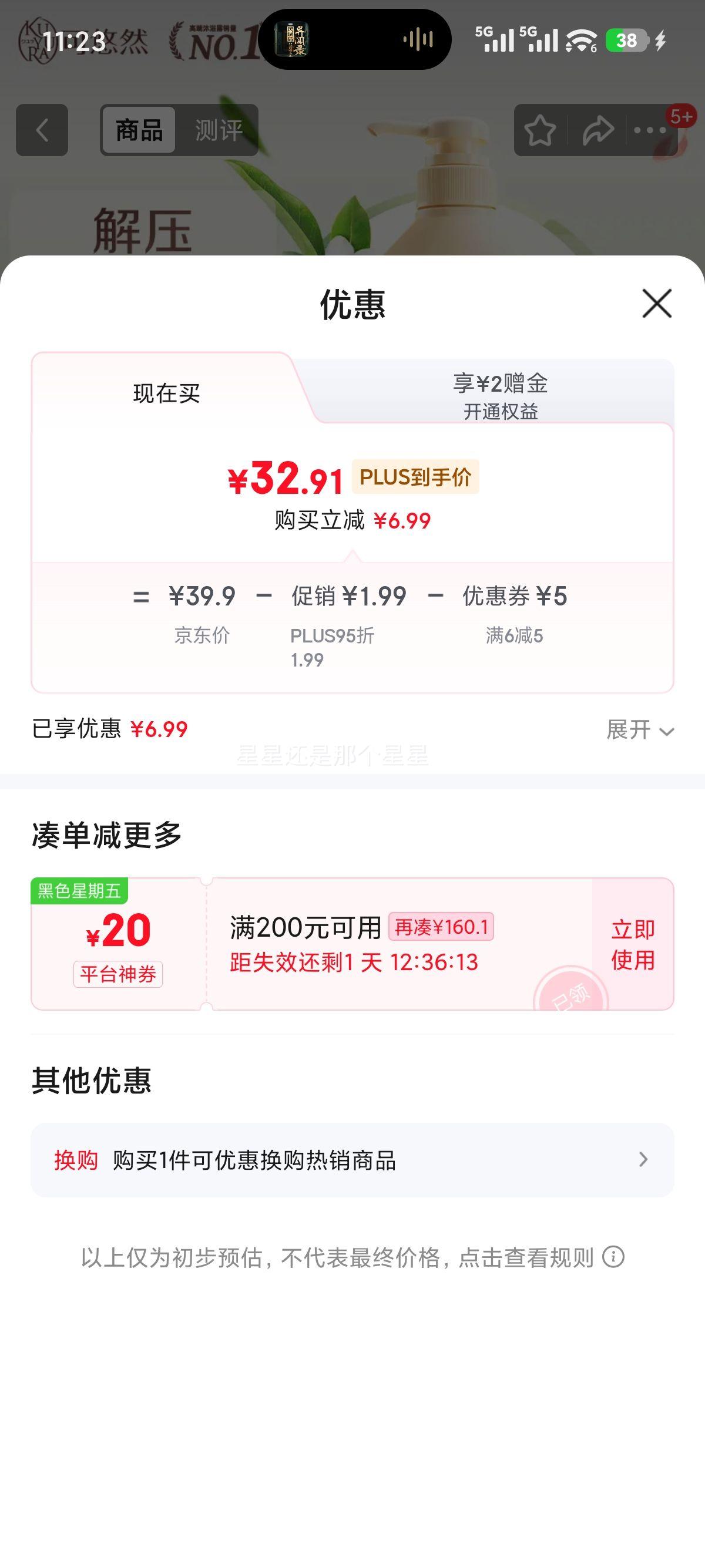Switch to the 测评 tab

click(217, 129)
